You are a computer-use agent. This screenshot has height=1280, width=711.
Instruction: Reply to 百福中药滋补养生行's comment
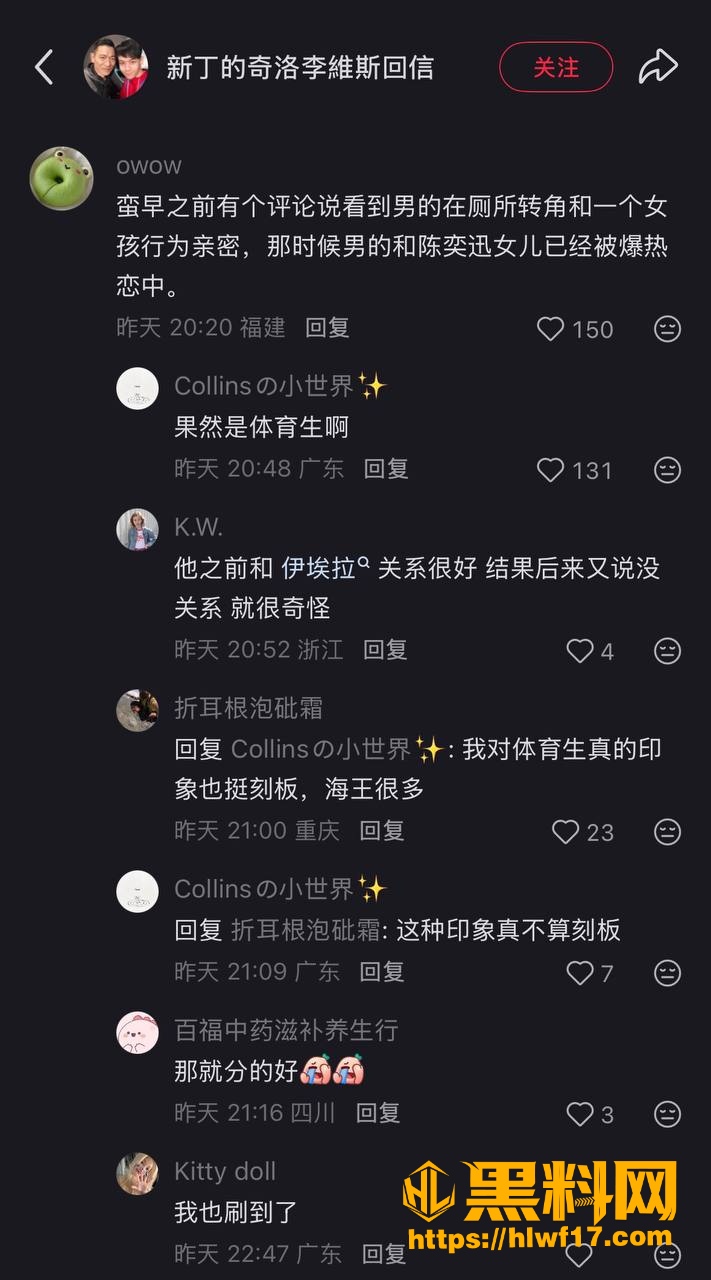[378, 1112]
